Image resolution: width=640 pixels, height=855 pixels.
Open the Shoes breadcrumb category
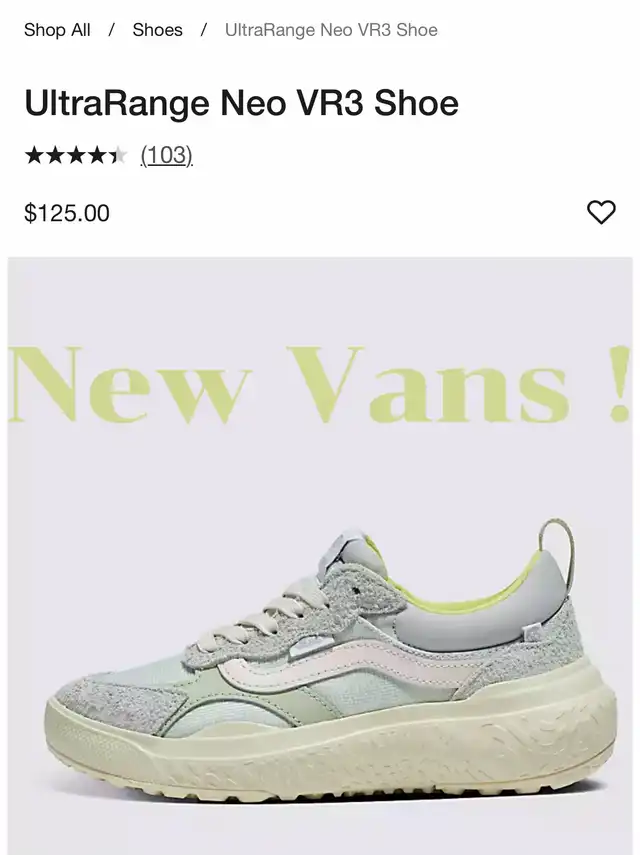[x=158, y=30]
